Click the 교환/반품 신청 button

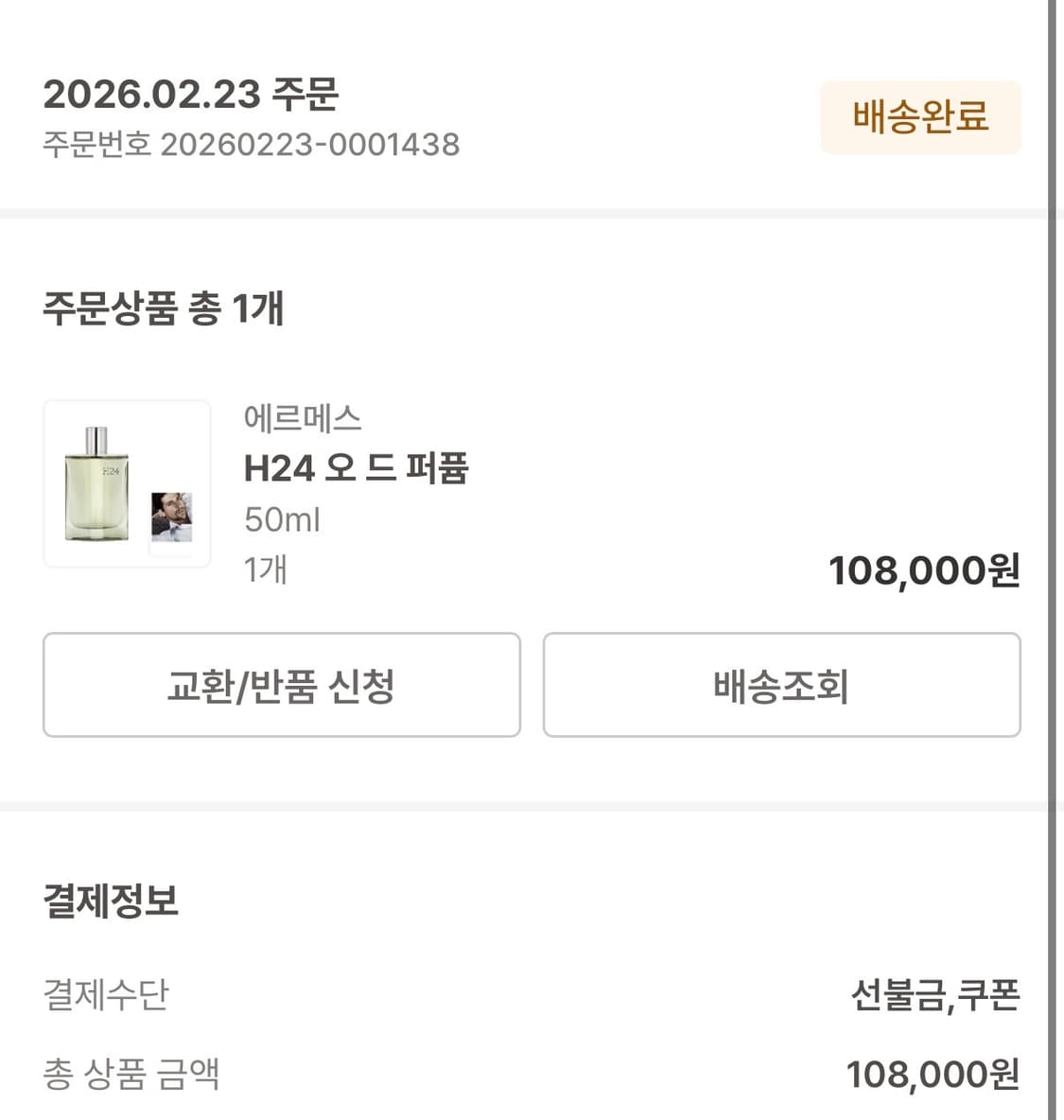[280, 685]
